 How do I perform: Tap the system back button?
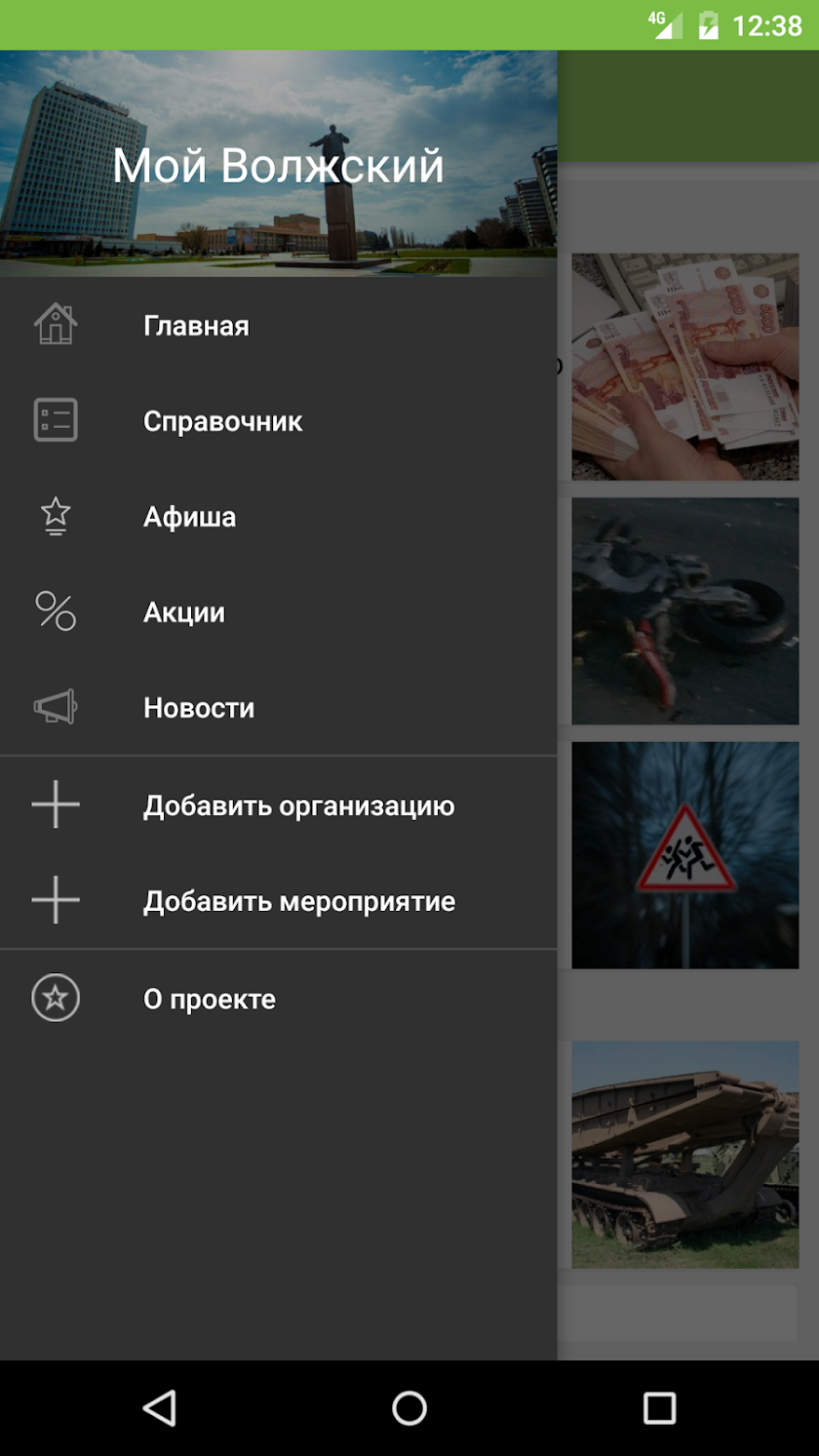[159, 1408]
